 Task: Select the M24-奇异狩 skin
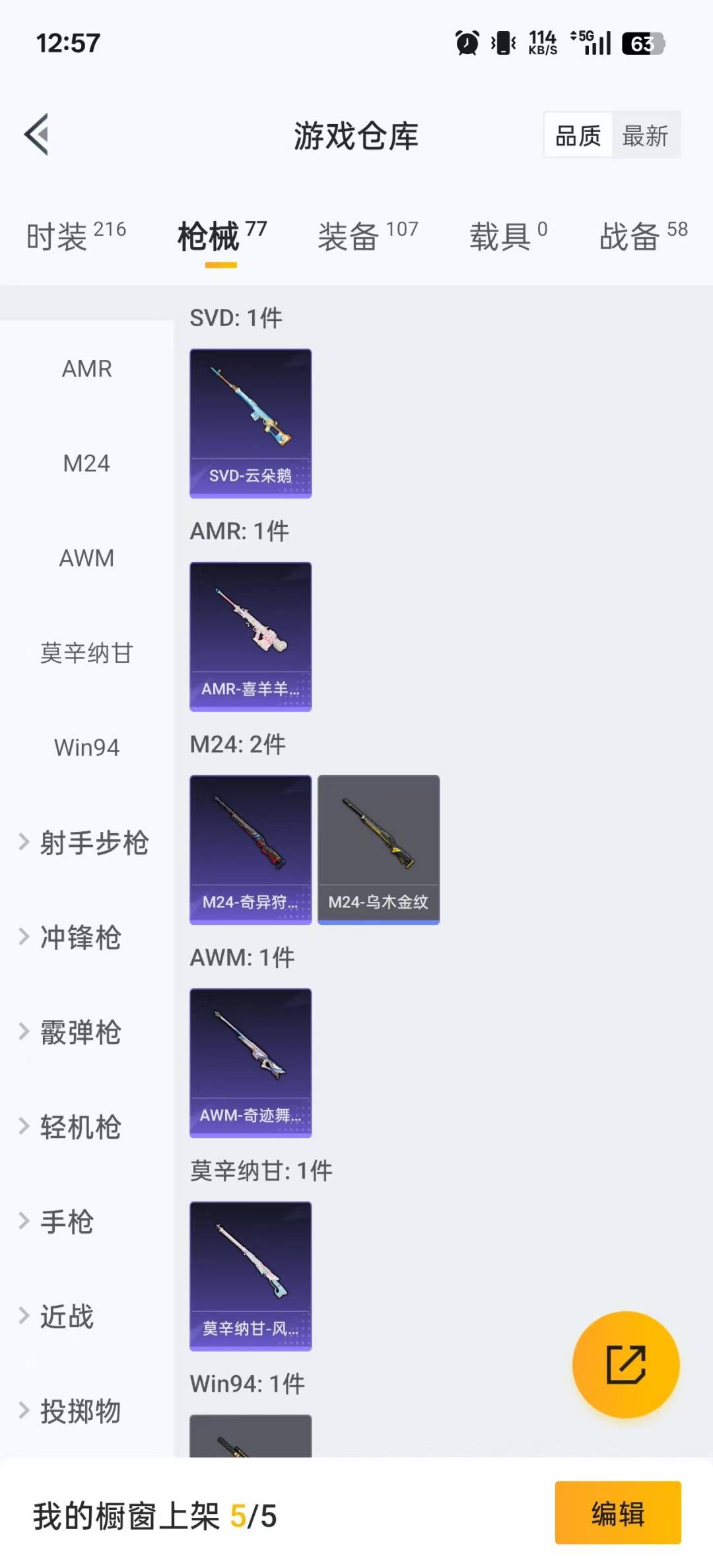pyautogui.click(x=250, y=848)
